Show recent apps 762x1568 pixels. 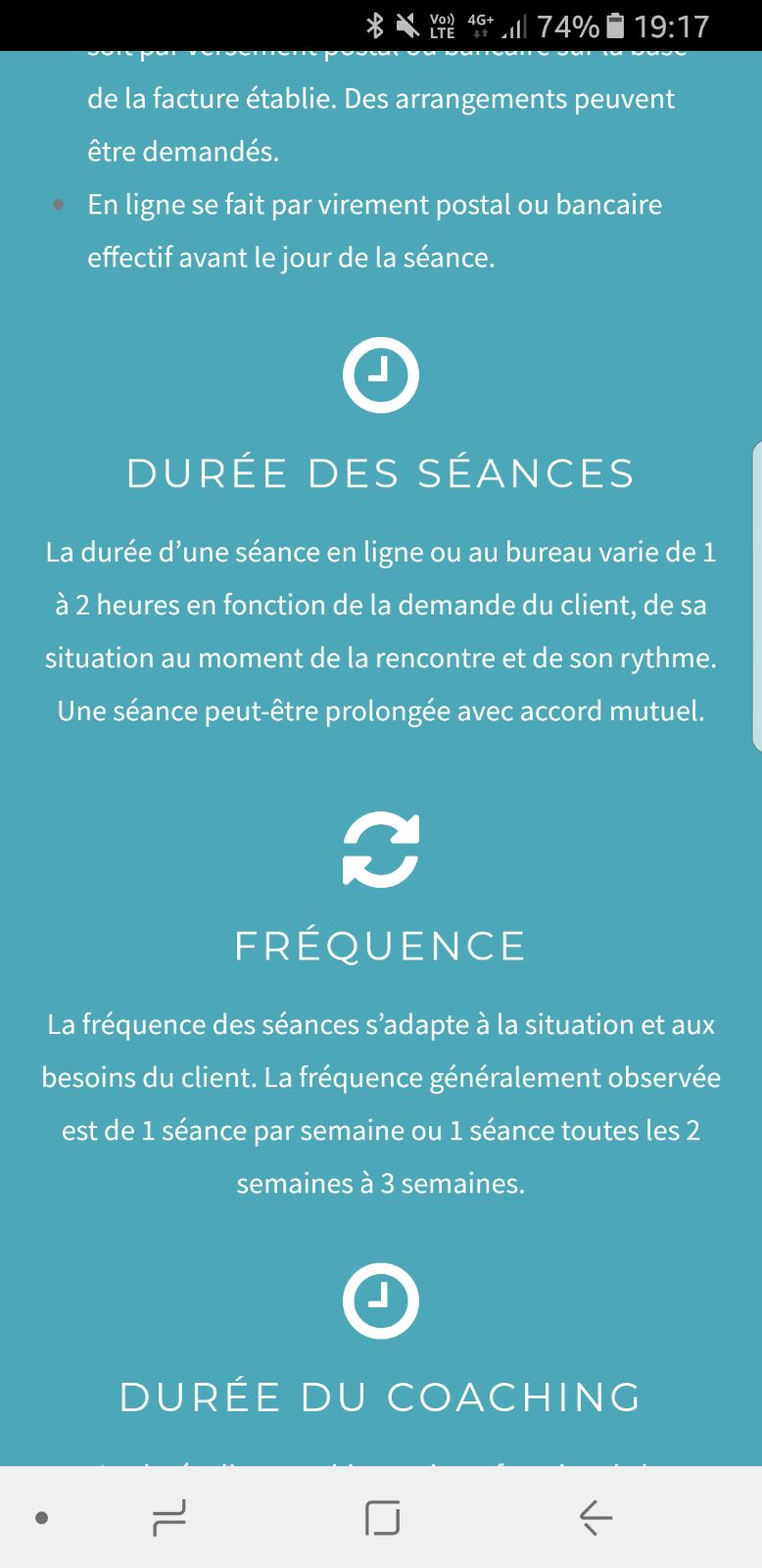168,1518
